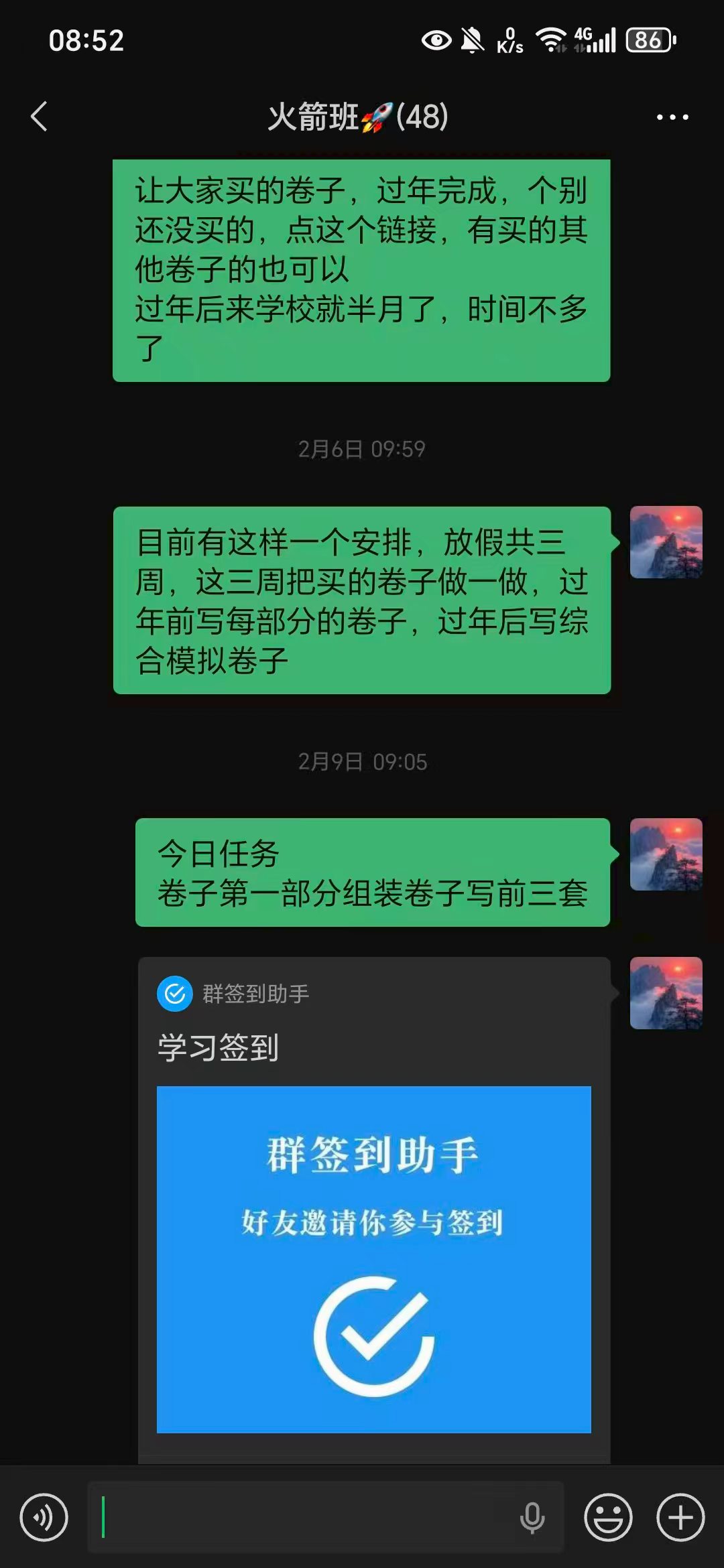Switch to voice message input

click(x=44, y=1517)
